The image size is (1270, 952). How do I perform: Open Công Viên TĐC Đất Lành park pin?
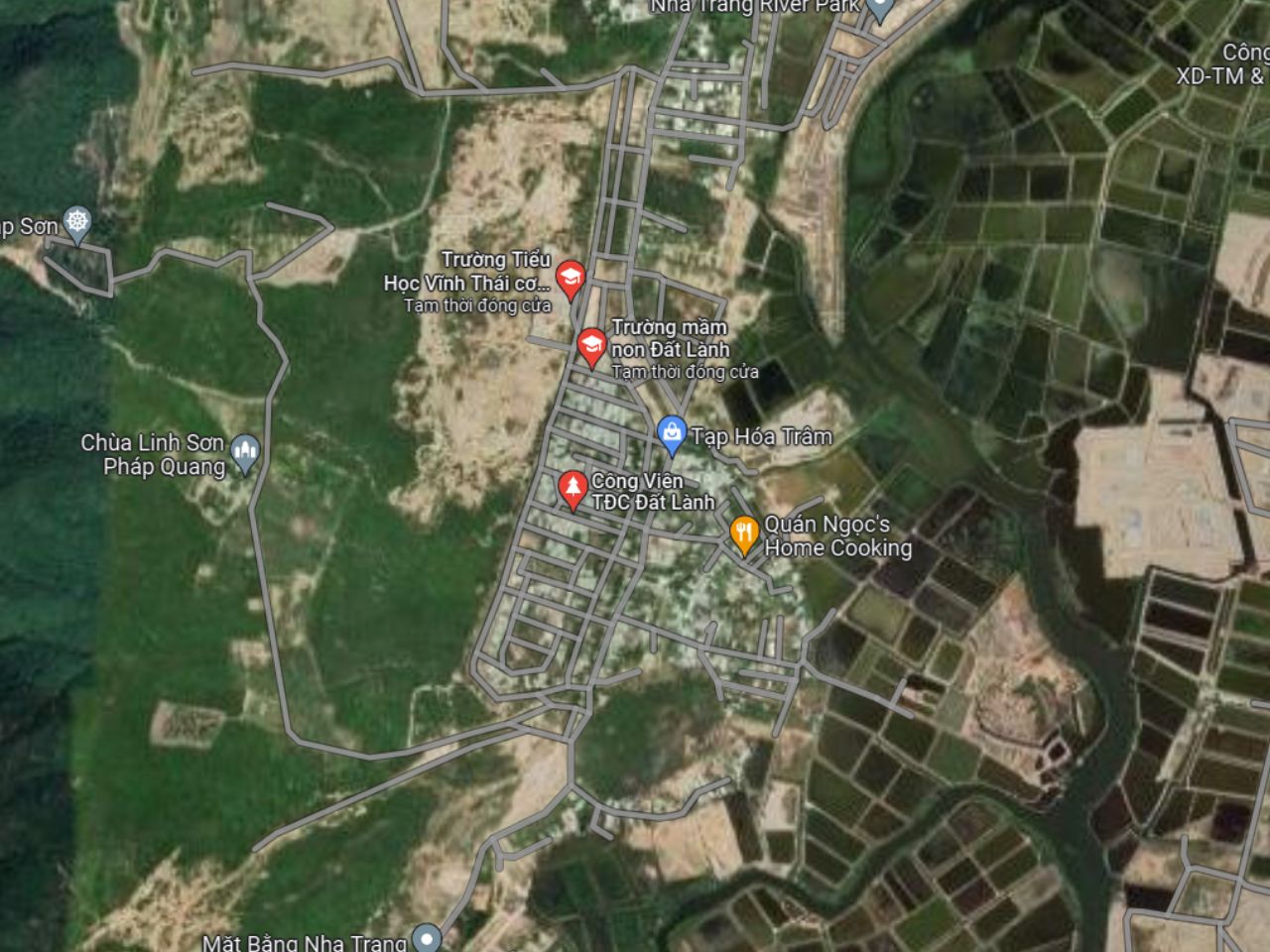click(x=571, y=488)
